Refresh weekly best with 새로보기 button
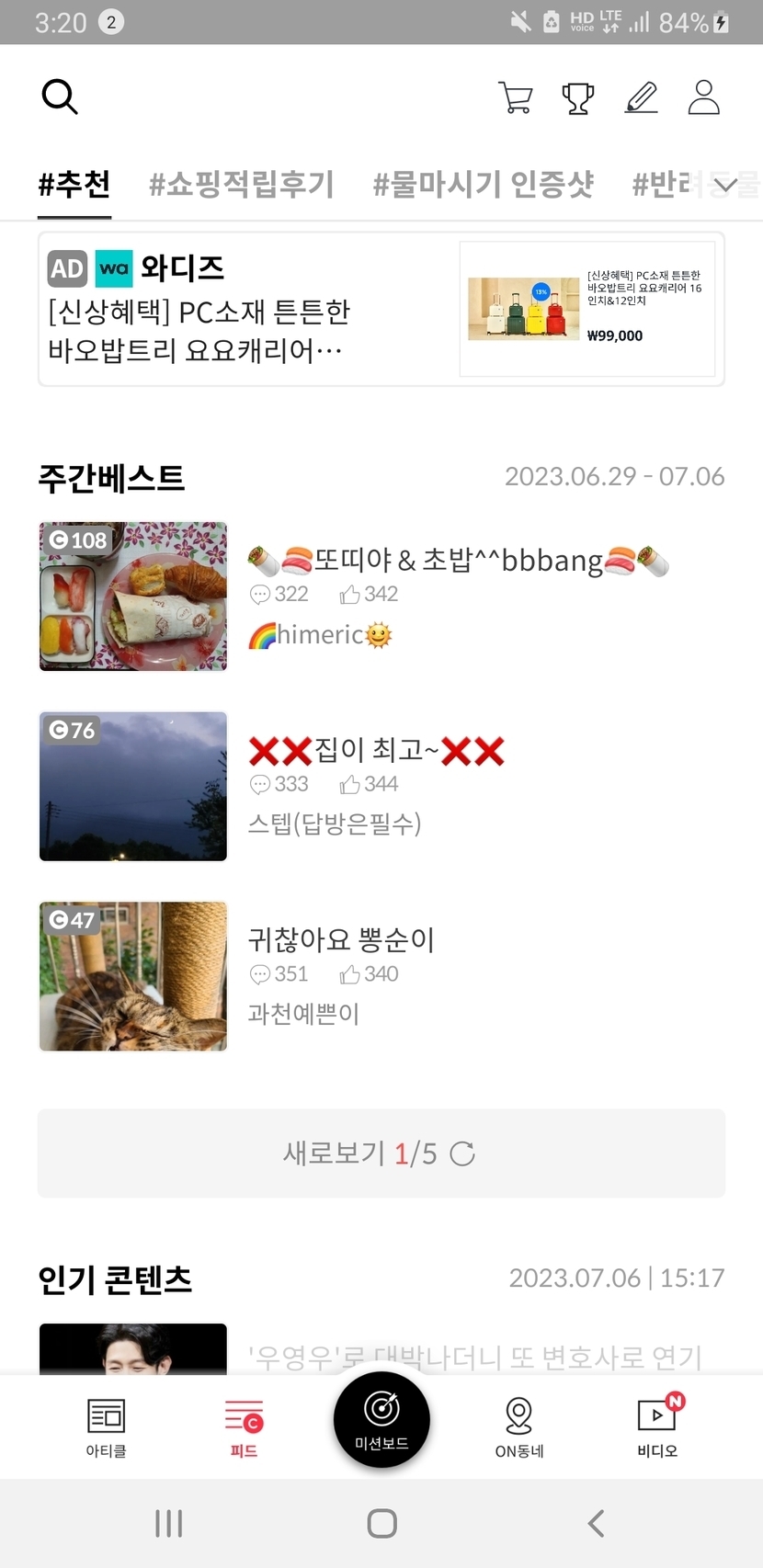 coord(381,1153)
